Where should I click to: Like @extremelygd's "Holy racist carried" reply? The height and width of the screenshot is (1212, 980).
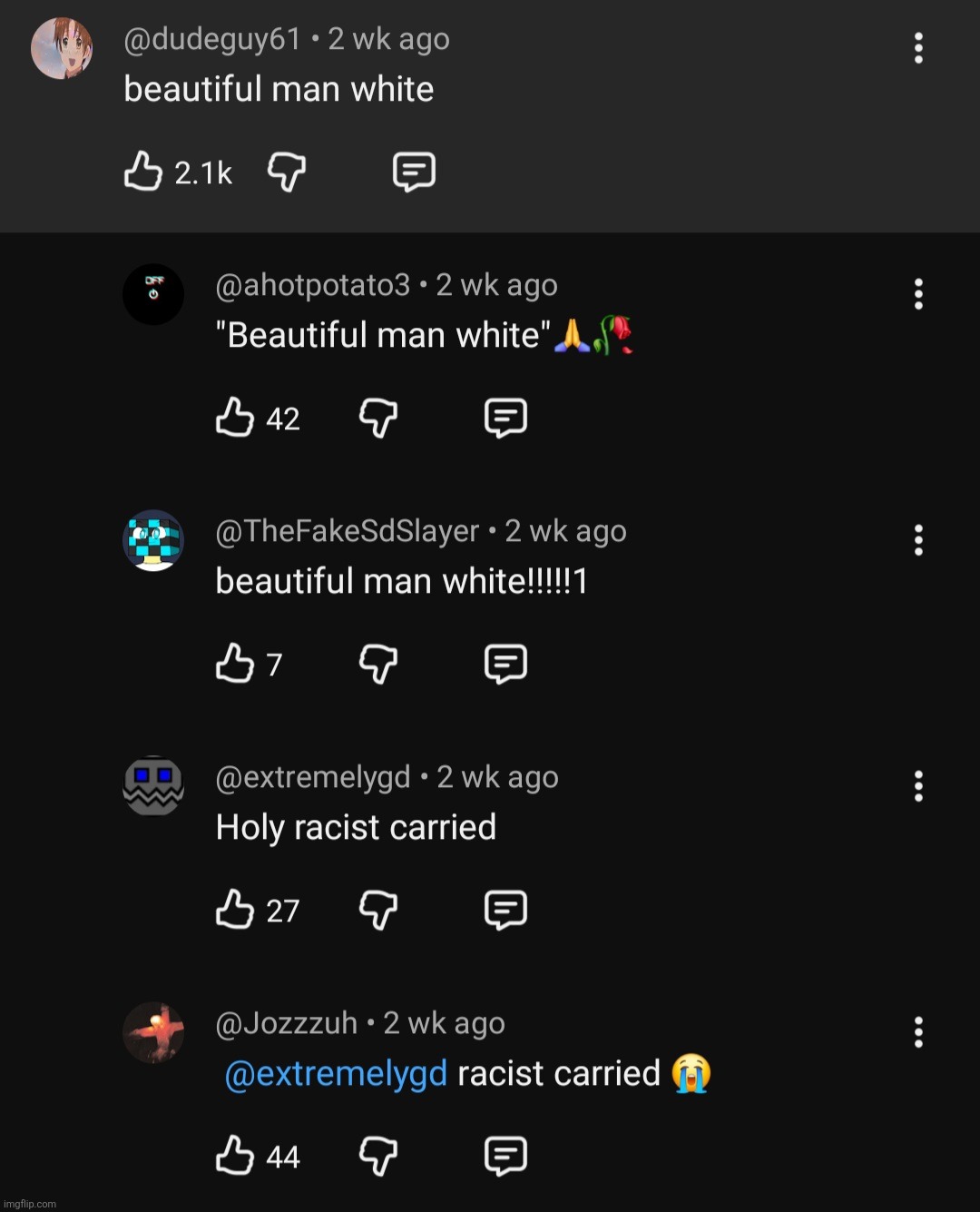(x=235, y=910)
